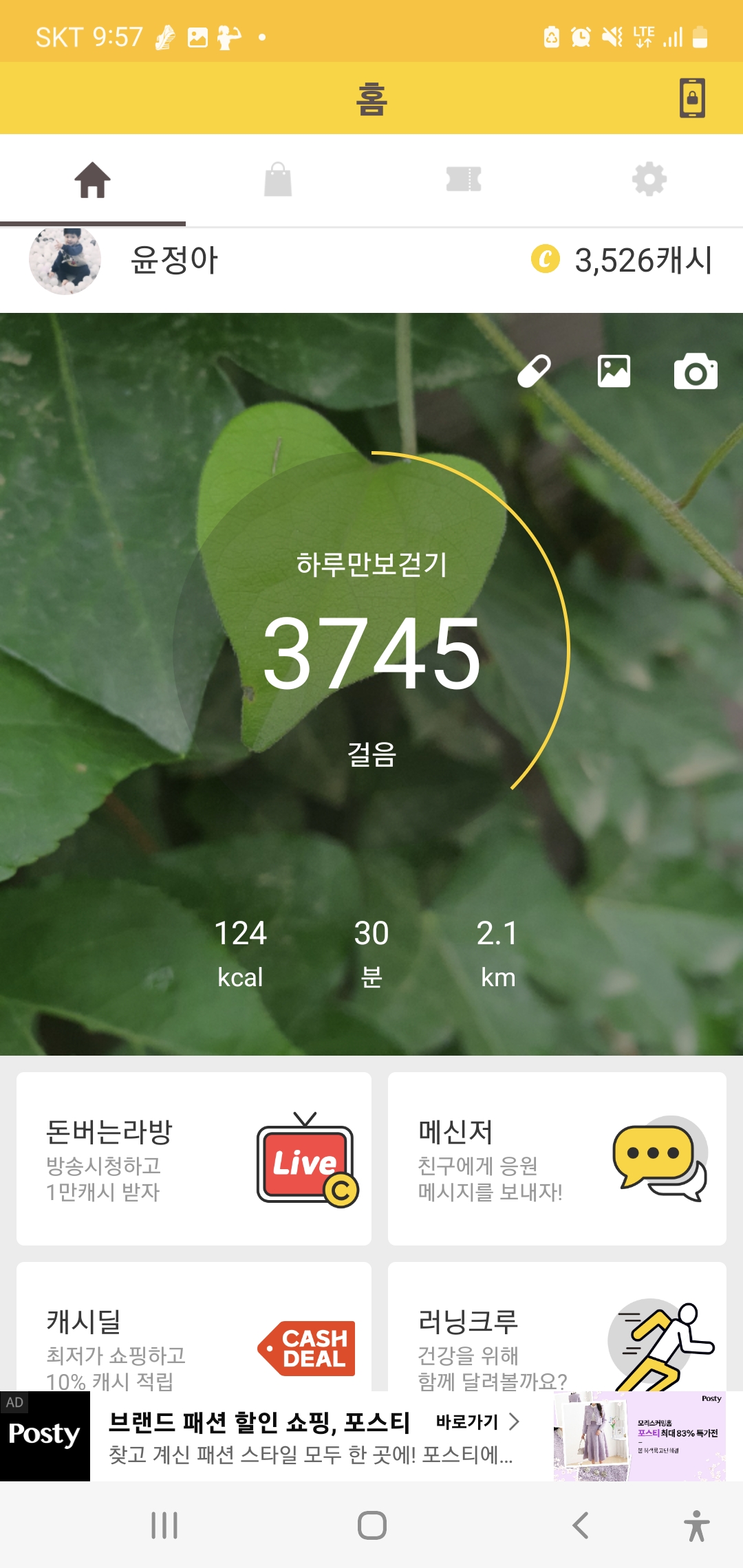Switch to the shopping bag tab
This screenshot has height=1568, width=743.
[x=278, y=180]
